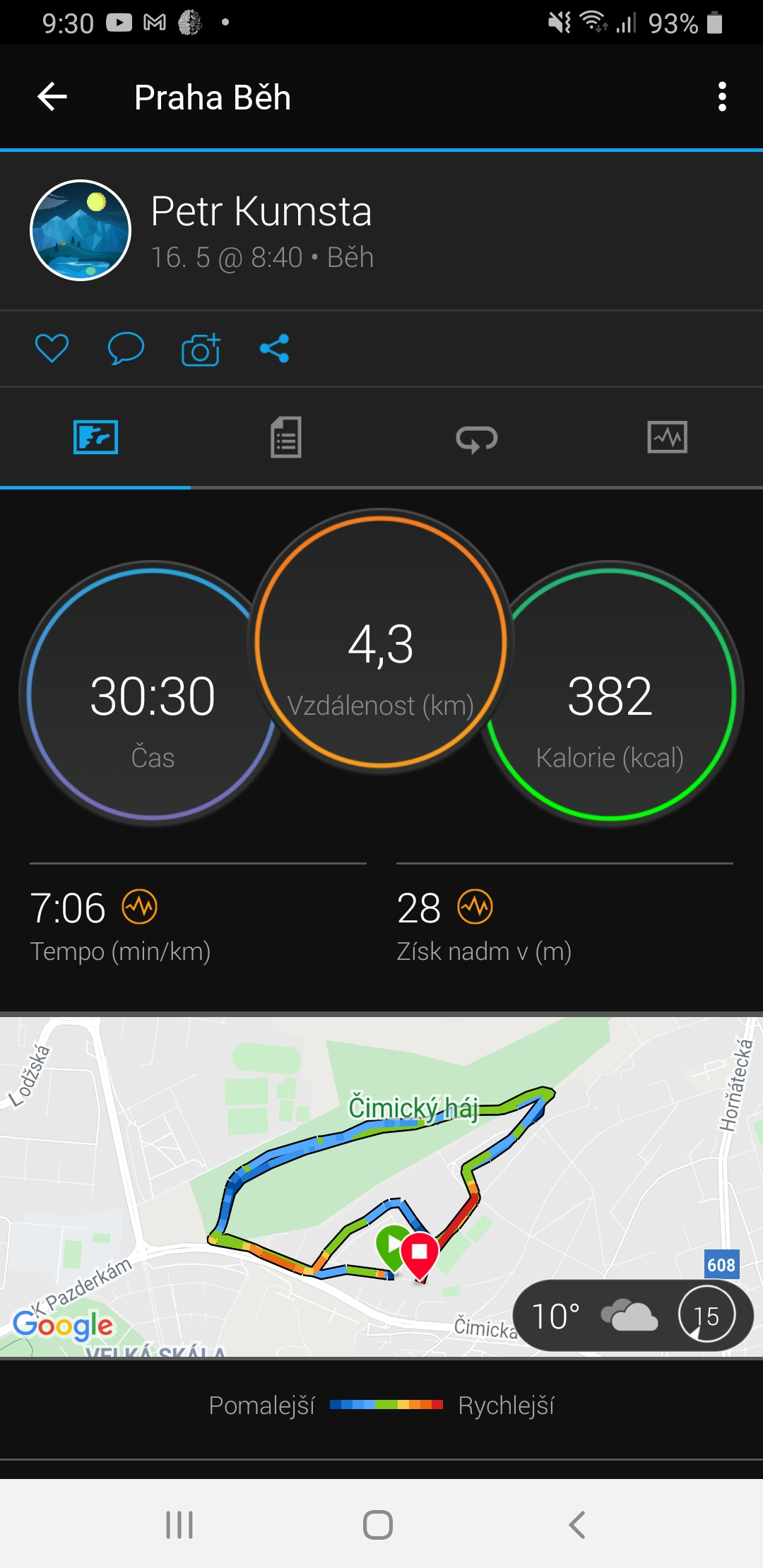Open comments on this activity

tap(126, 348)
